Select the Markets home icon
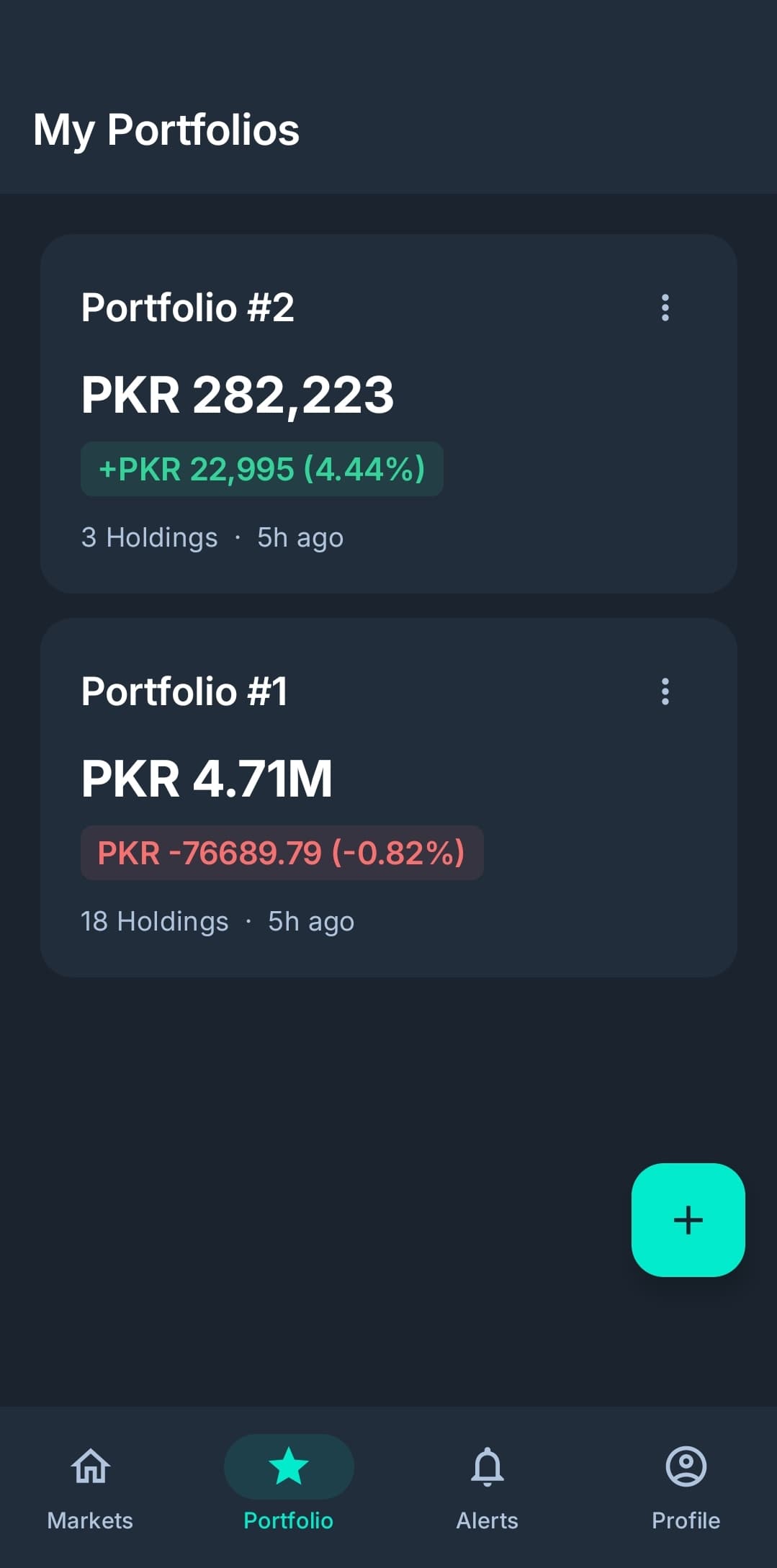The image size is (777, 1568). [x=89, y=1467]
